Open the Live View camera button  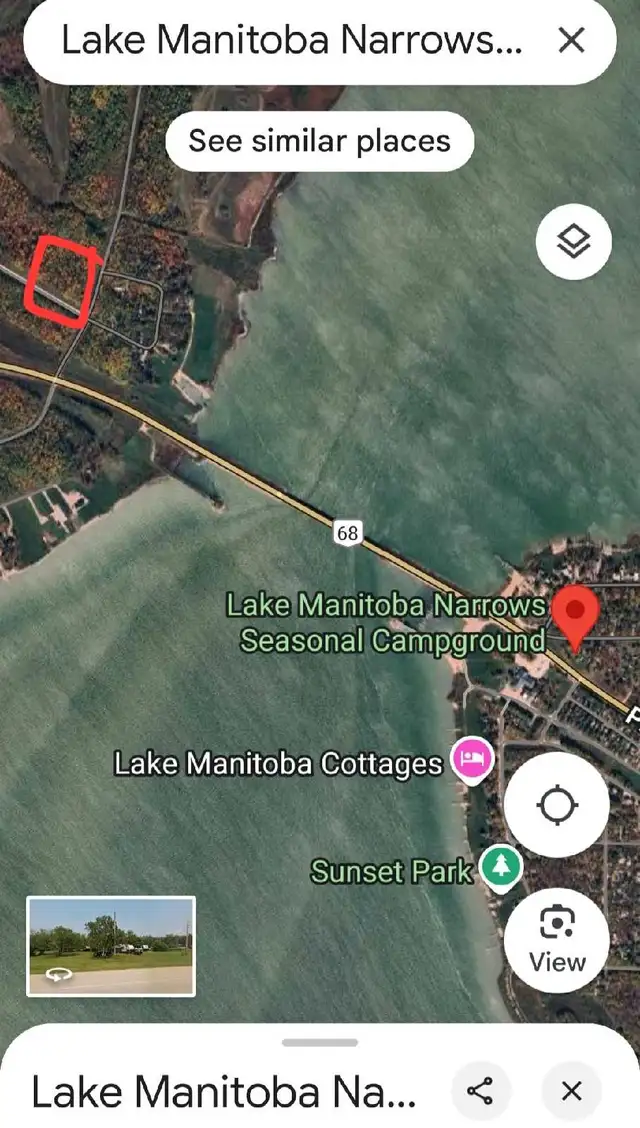pyautogui.click(x=557, y=940)
